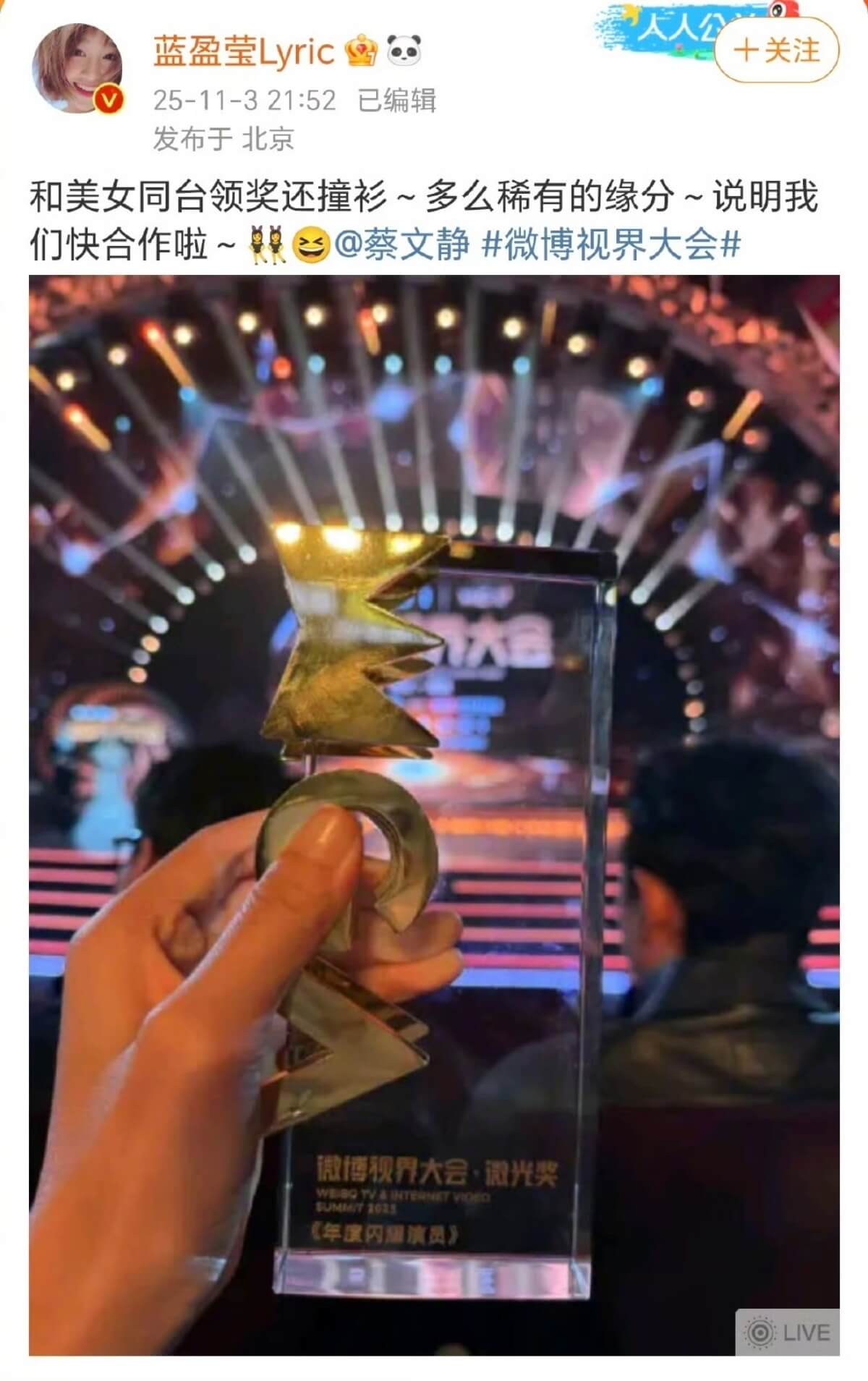Follow 蓝盈莹Lyric with the 关注 button
Screen dimensions: 868x1381
[x=777, y=51]
